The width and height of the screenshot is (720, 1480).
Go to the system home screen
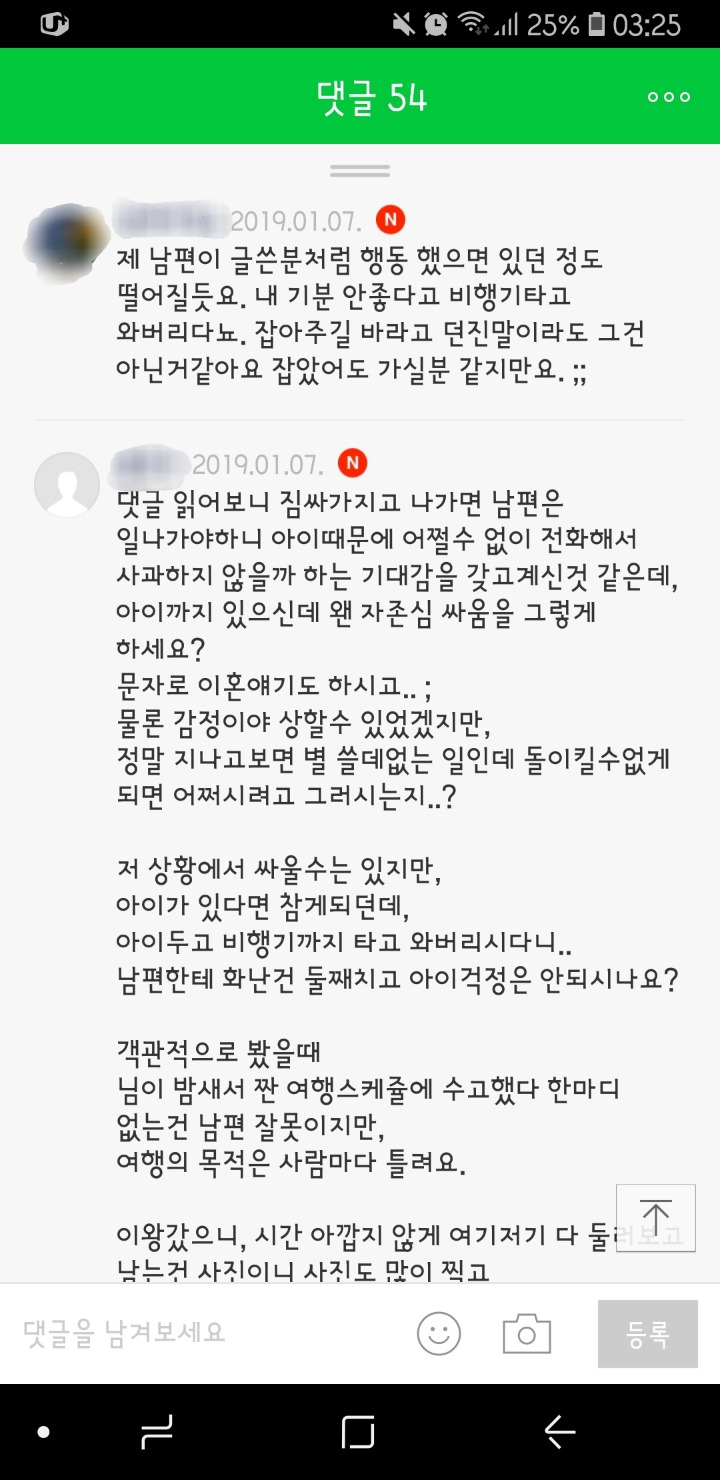[x=358, y=1432]
